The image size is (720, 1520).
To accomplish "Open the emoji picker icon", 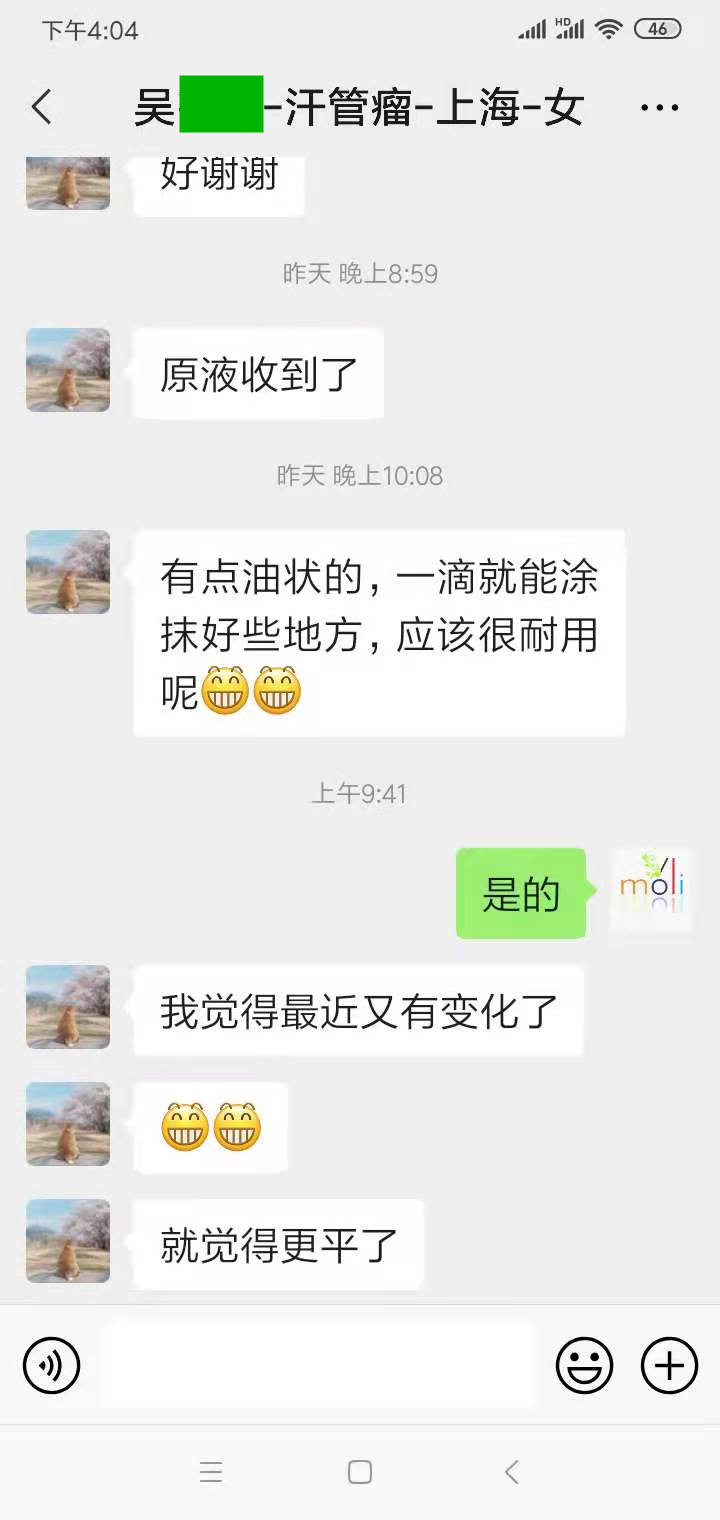I will (584, 1364).
